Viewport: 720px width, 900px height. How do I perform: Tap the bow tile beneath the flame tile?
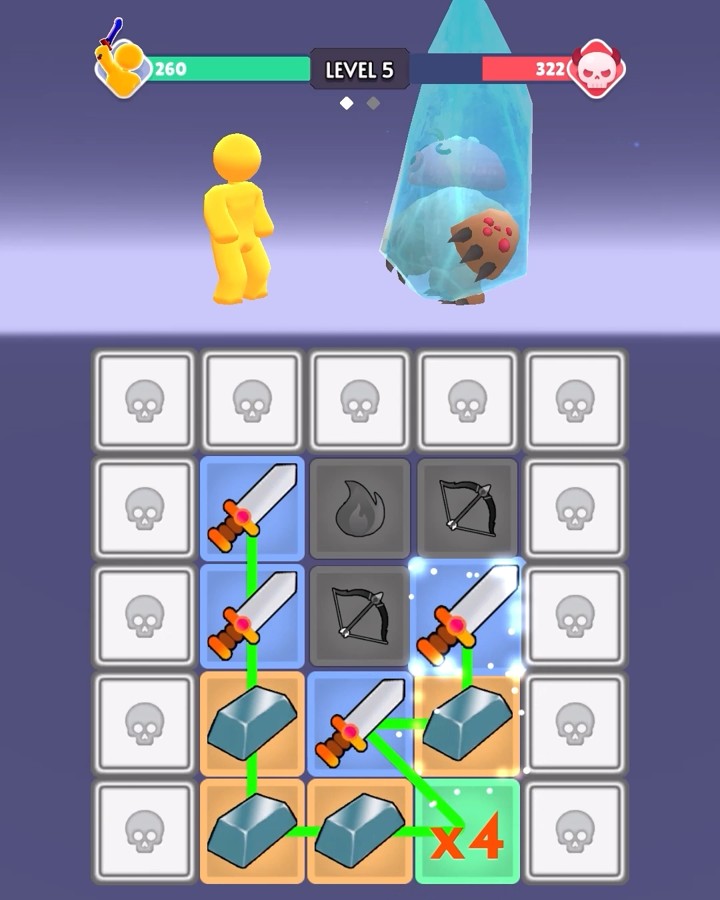(360, 615)
